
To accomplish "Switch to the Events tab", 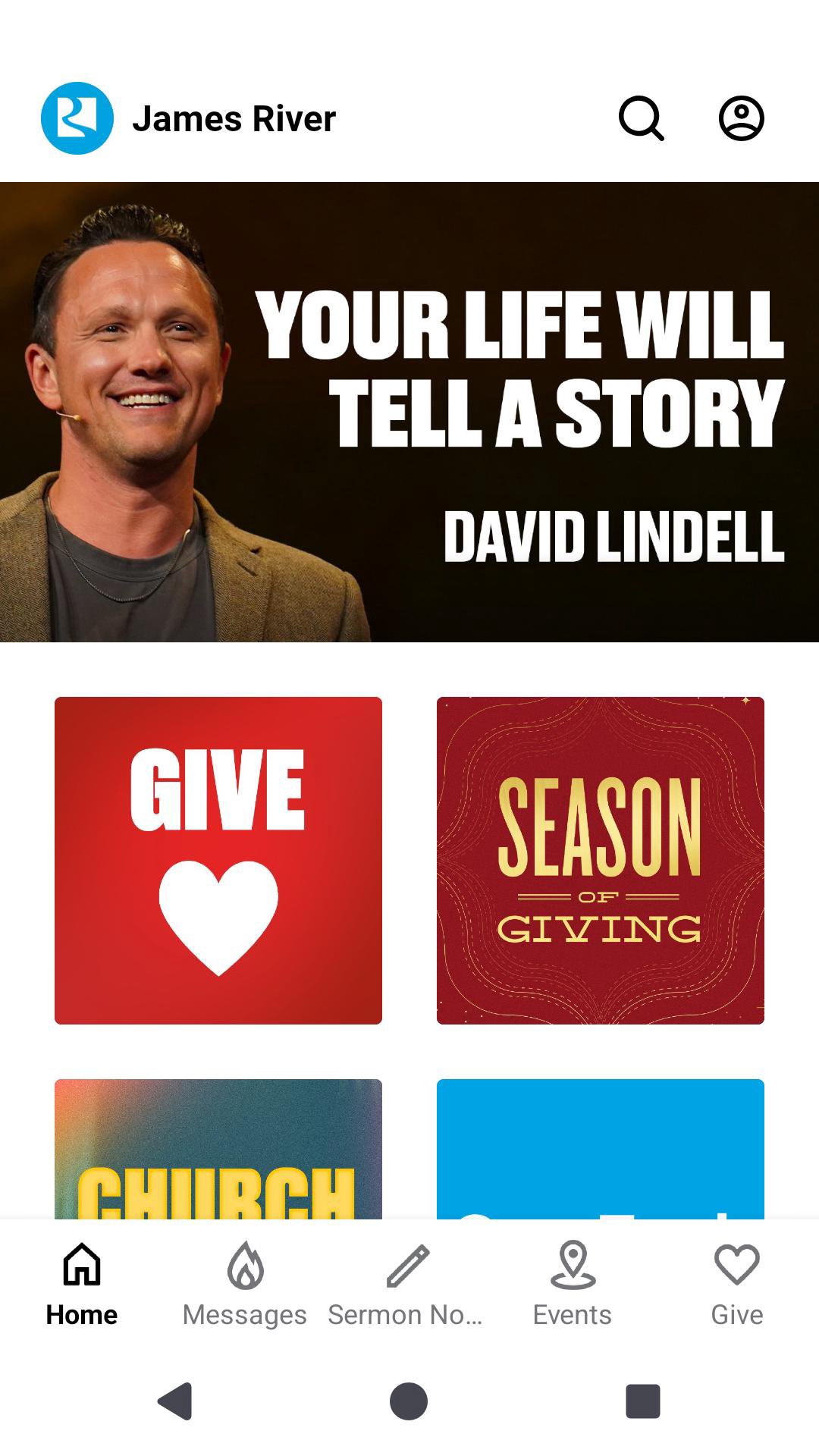I will click(x=573, y=1283).
